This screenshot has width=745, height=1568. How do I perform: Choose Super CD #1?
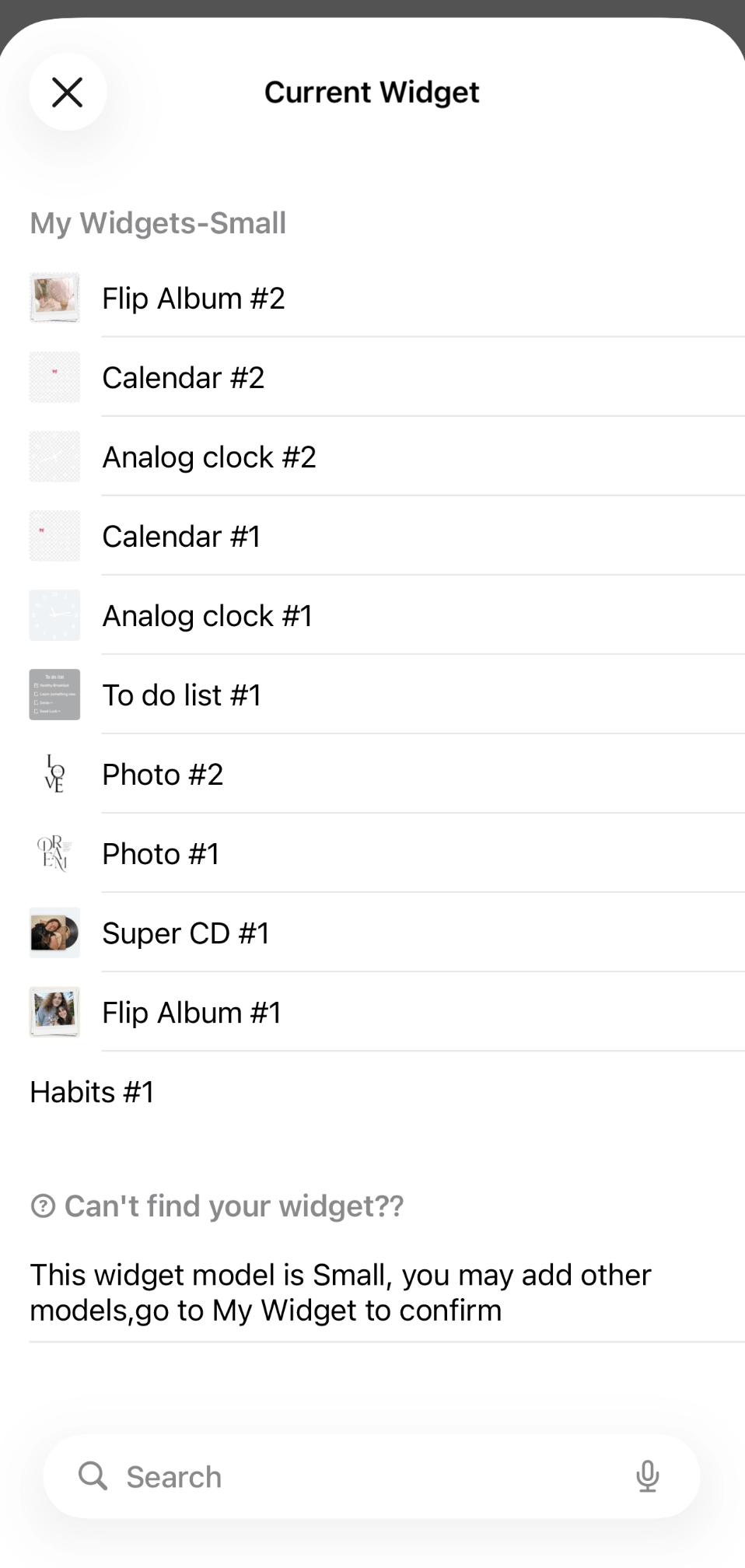tap(372, 933)
